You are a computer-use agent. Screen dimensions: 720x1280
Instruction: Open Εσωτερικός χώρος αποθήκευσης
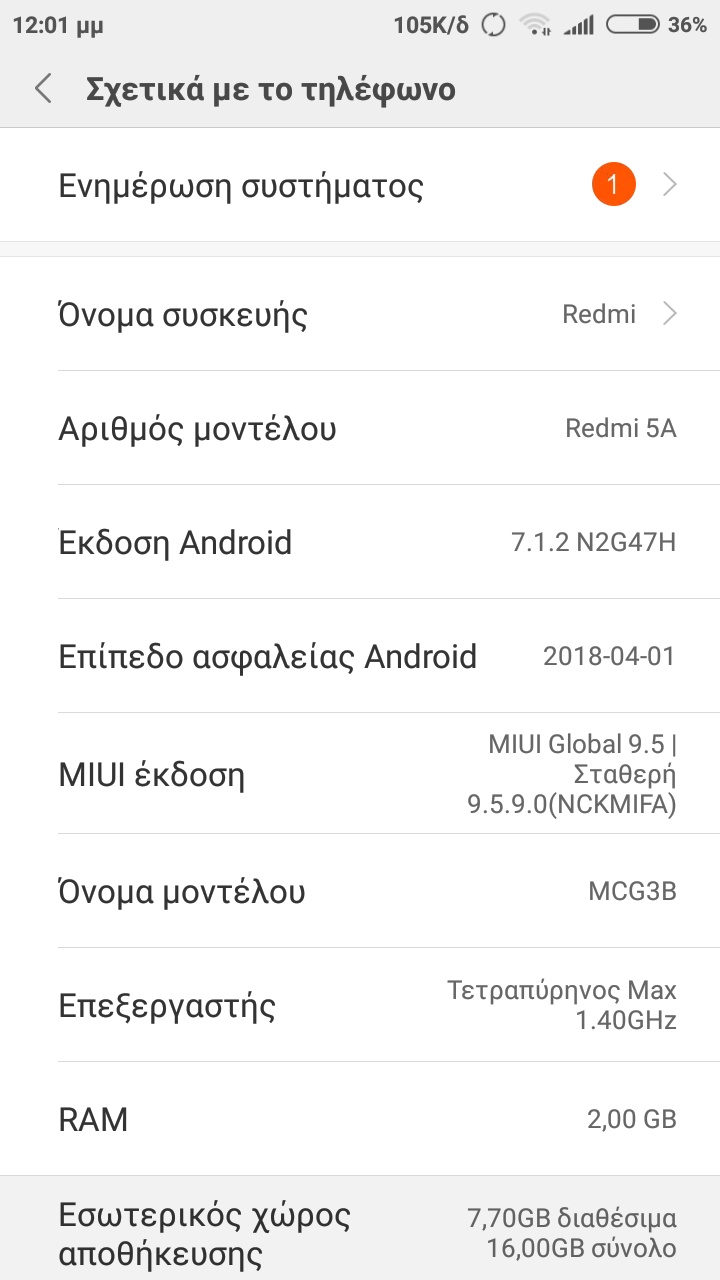[360, 1232]
